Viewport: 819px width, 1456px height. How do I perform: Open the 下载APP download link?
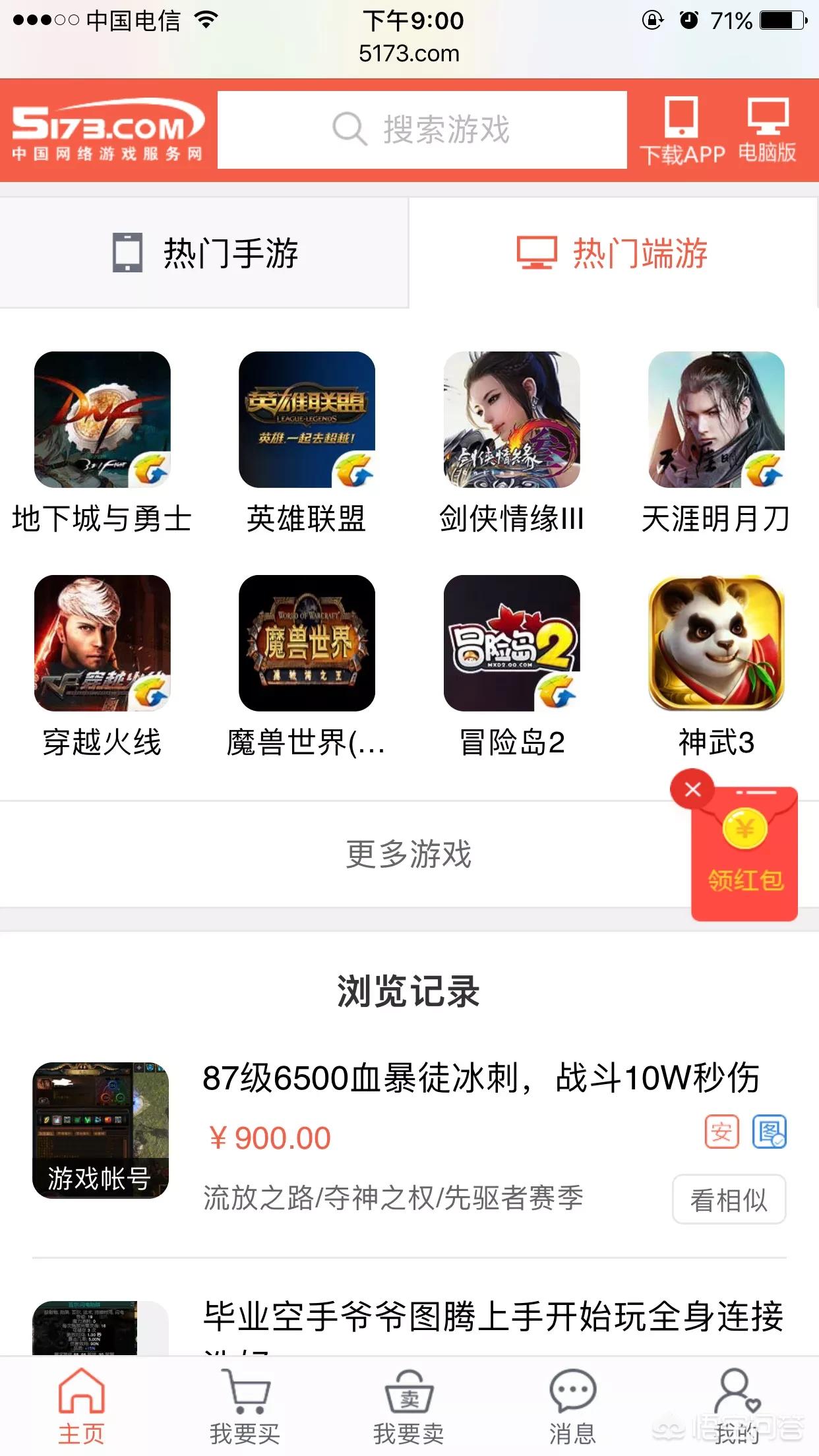(682, 131)
